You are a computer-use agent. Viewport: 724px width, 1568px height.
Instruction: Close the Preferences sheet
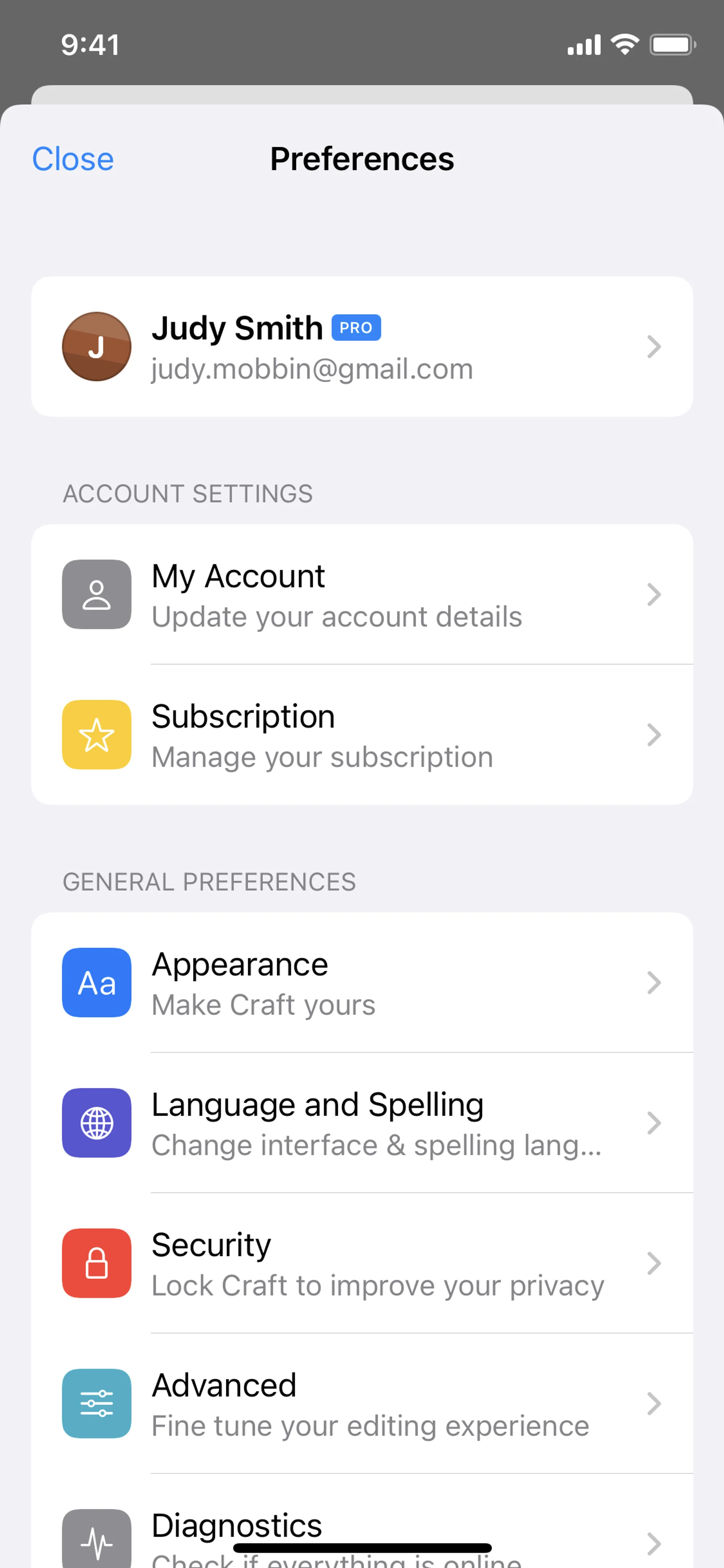[x=72, y=160]
